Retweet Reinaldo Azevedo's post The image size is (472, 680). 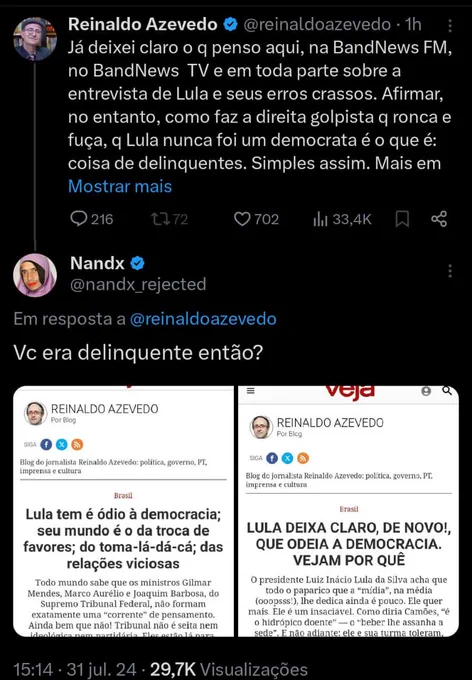170,219
